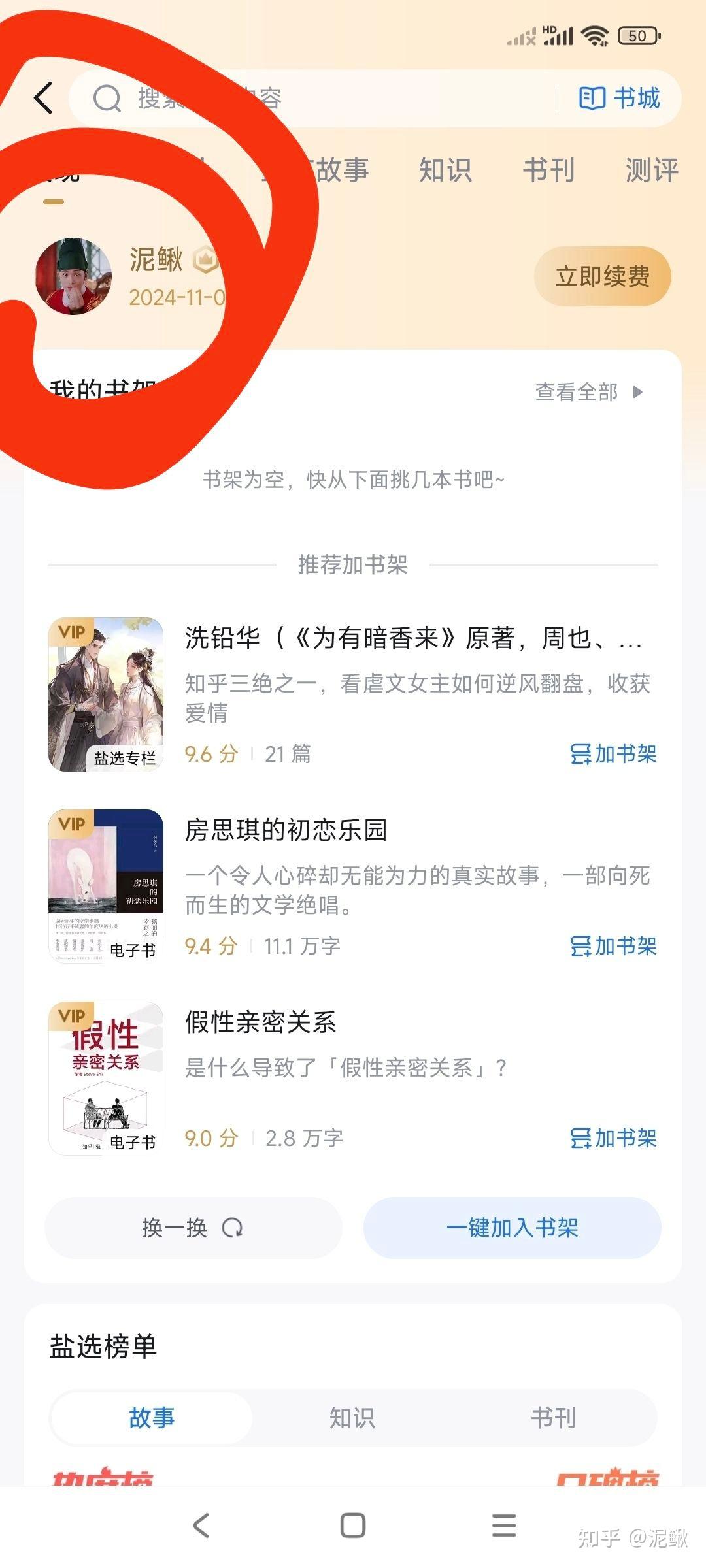Tap 换一换 to refresh recommendations
Image resolution: width=706 pixels, height=1568 pixels.
click(193, 1228)
